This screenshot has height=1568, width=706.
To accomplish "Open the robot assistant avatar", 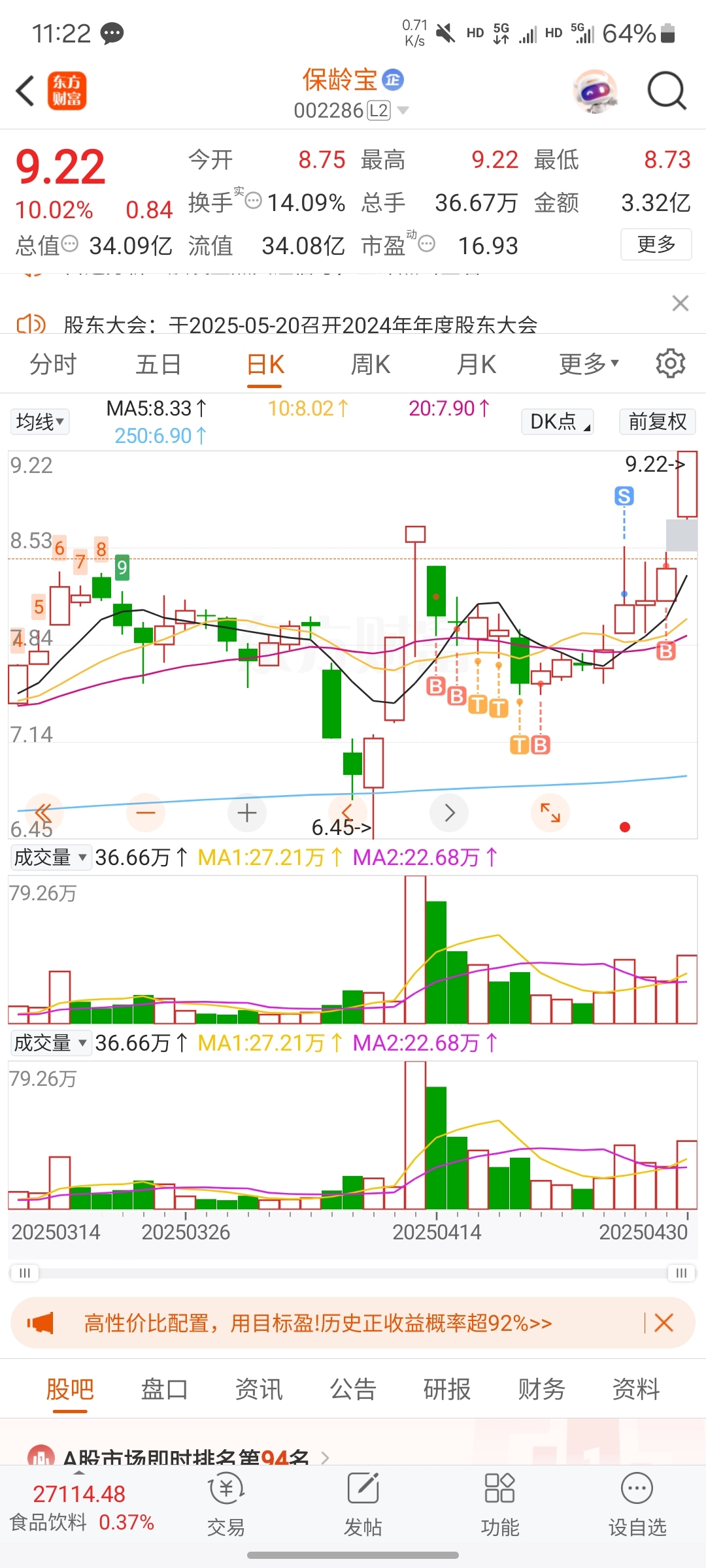I will coord(595,91).
